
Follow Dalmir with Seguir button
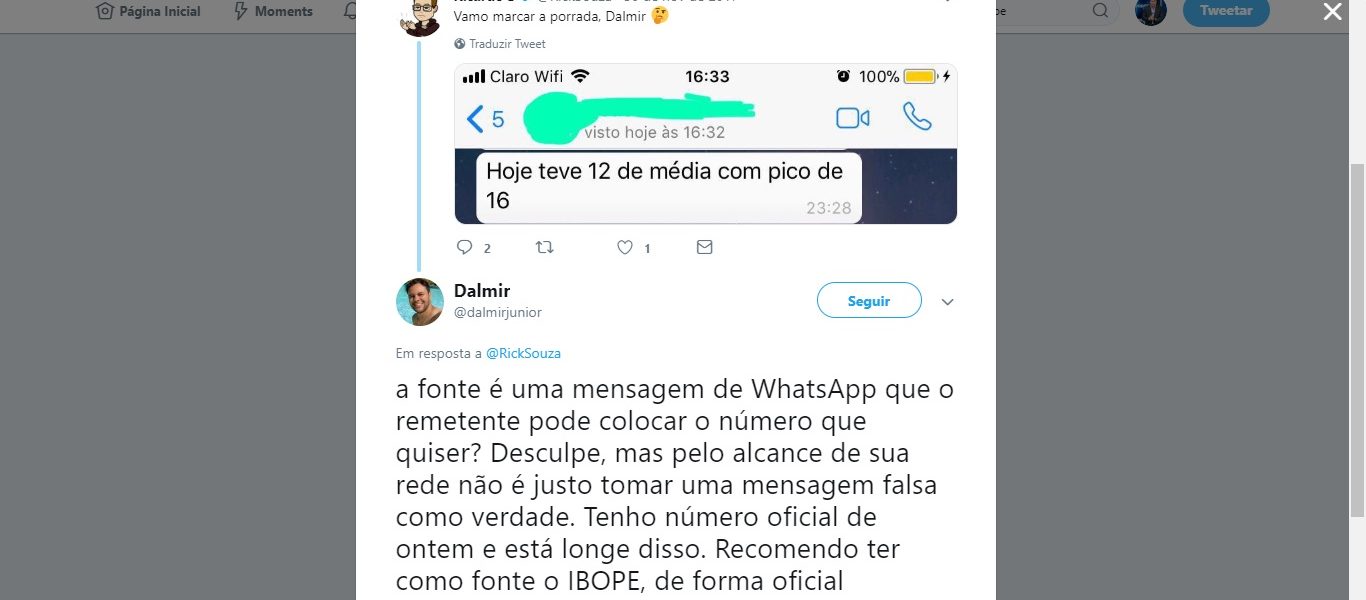tap(868, 301)
